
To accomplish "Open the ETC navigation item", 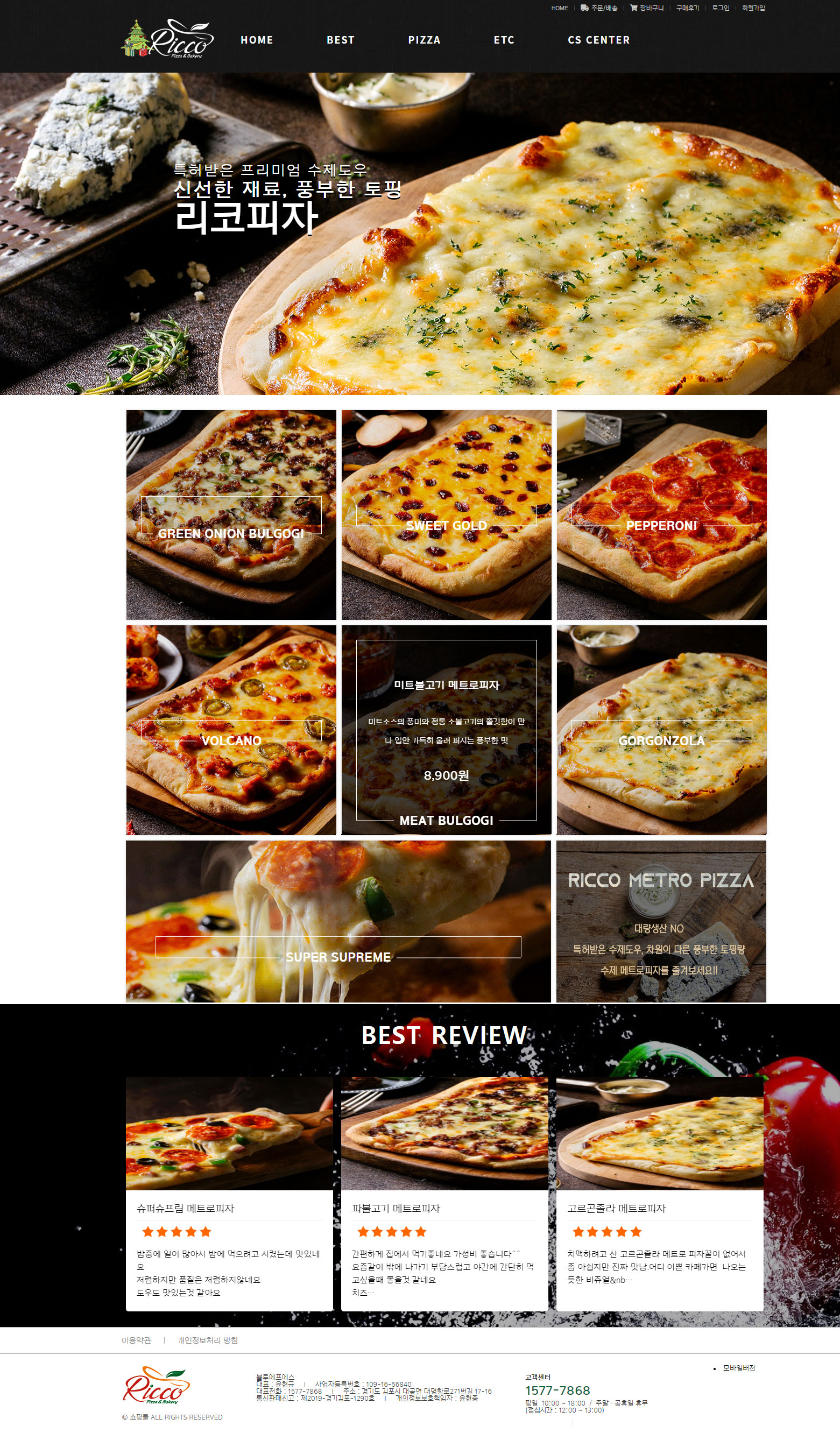I will click(x=503, y=40).
